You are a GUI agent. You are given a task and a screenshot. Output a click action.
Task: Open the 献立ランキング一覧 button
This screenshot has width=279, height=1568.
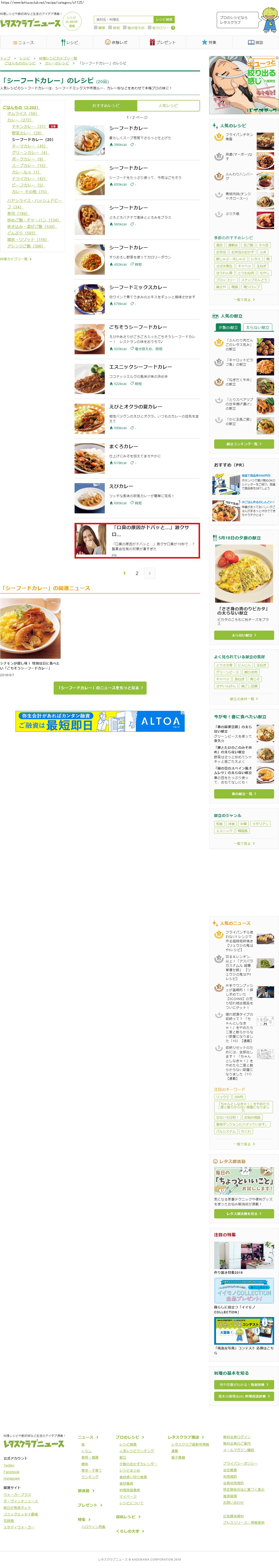(244, 444)
